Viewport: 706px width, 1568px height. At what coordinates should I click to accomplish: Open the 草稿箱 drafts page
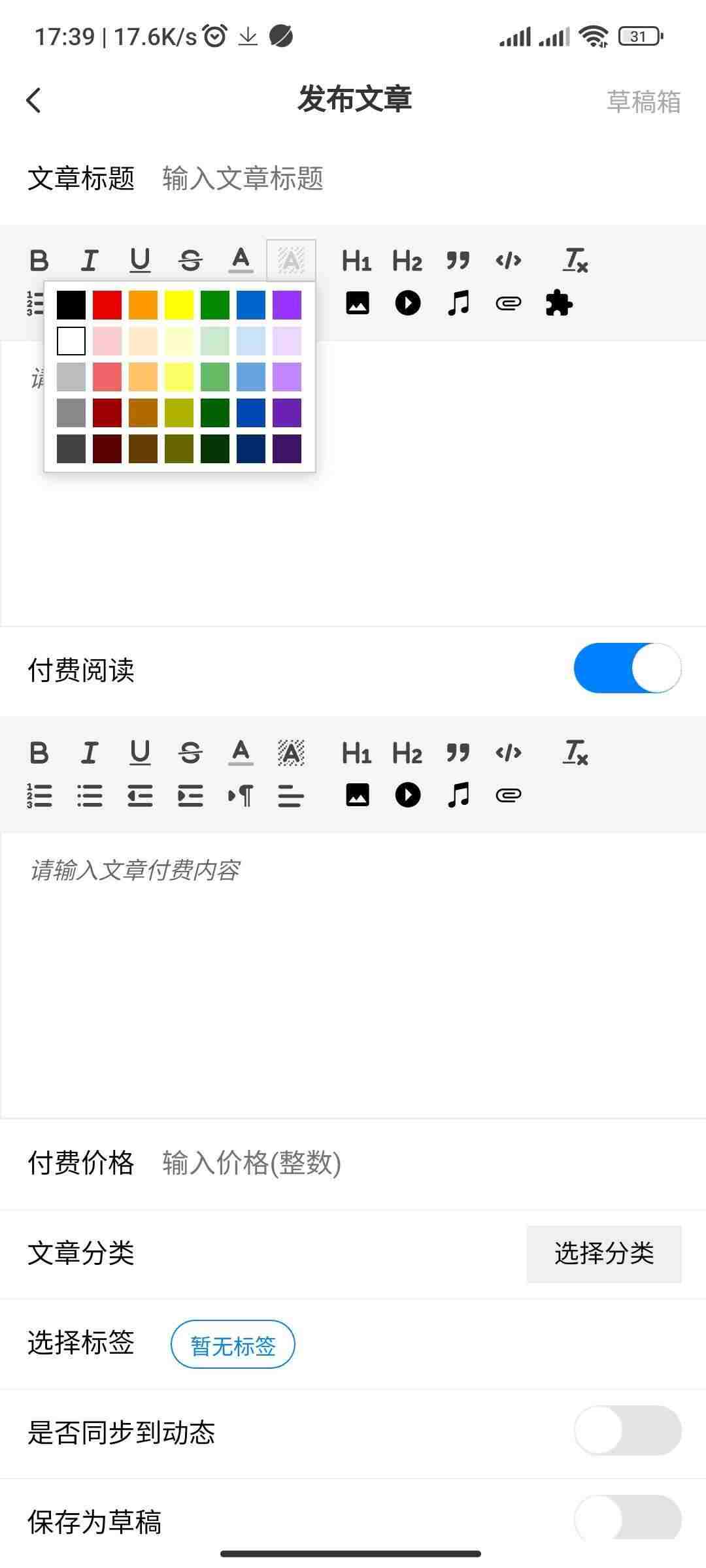[x=643, y=100]
